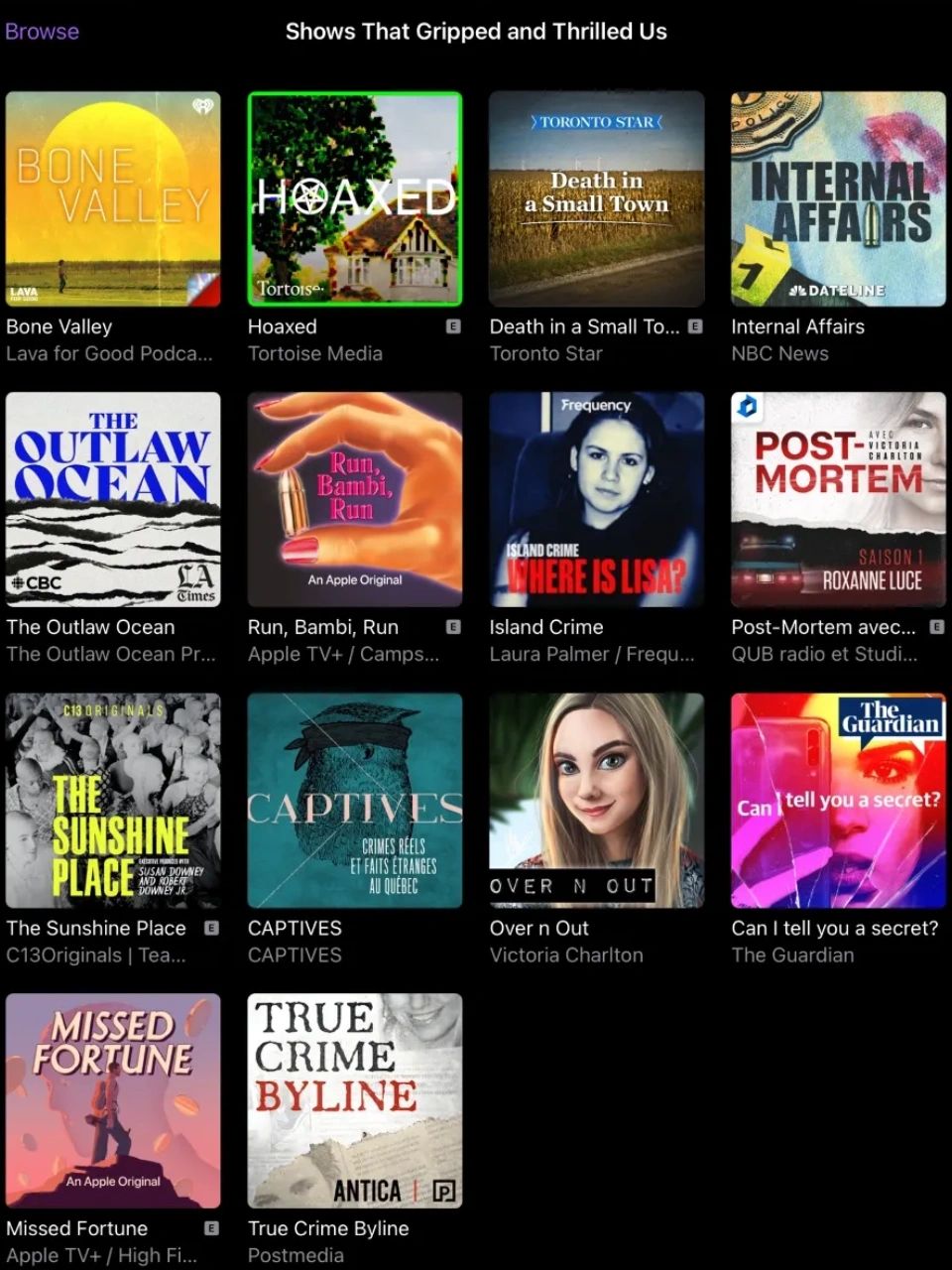This screenshot has width=952, height=1270.
Task: Select Over n Out by Victoria Charlton
Action: [x=596, y=800]
